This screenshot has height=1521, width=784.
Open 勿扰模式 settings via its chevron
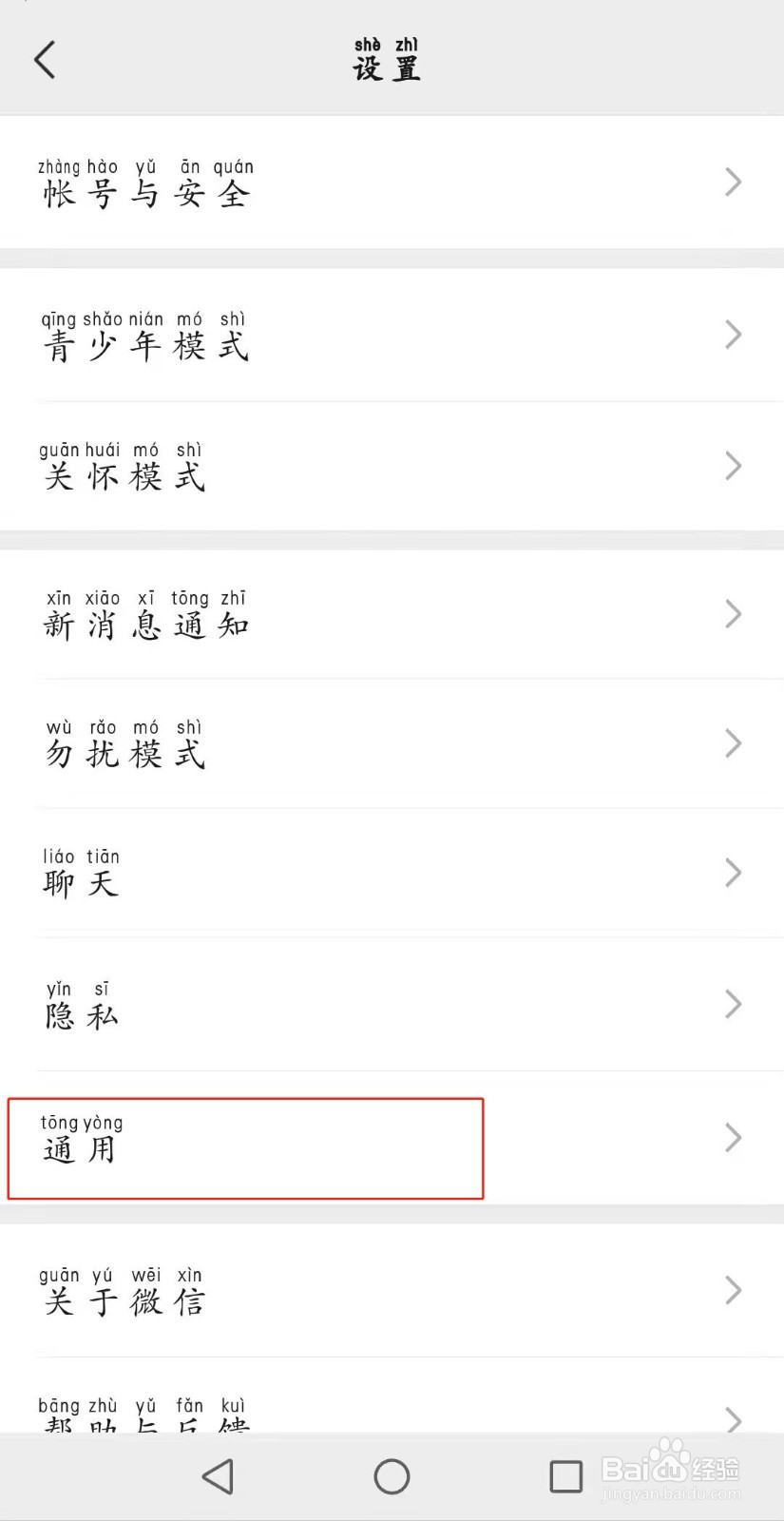pyautogui.click(x=732, y=743)
